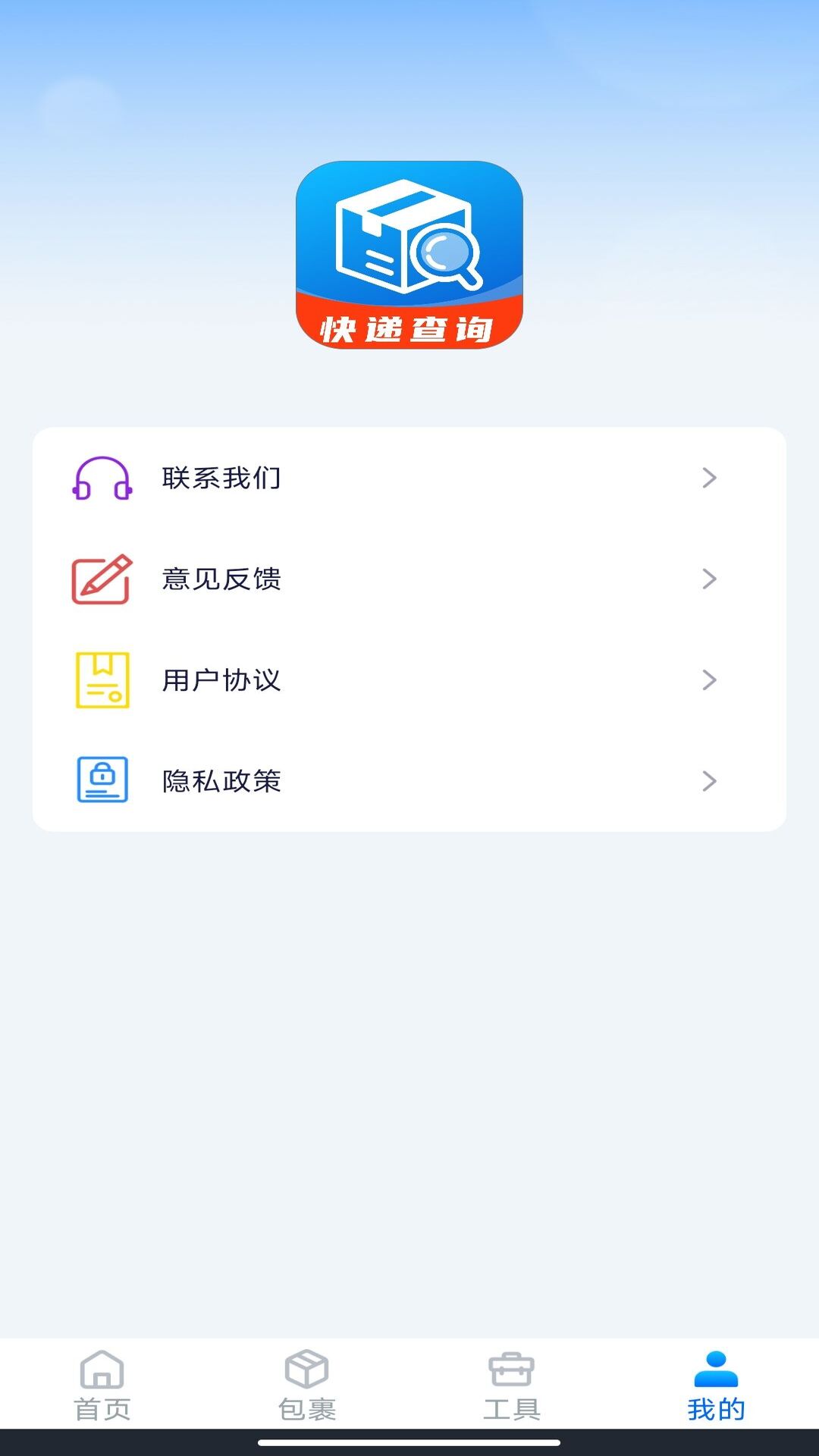Screen dimensions: 819x1456
Task: Open the 隐私政策 privacy policy
Action: coord(303,780)
